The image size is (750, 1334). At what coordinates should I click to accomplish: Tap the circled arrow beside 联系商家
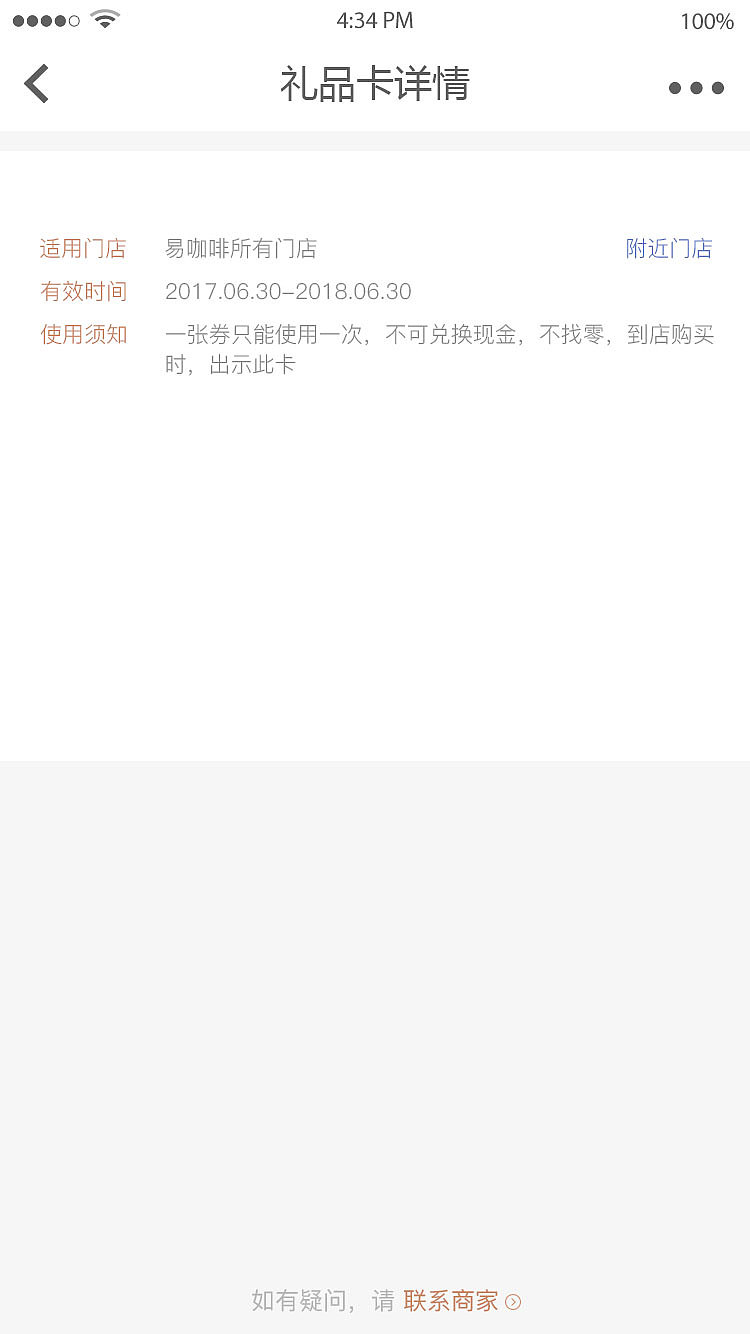[515, 1302]
